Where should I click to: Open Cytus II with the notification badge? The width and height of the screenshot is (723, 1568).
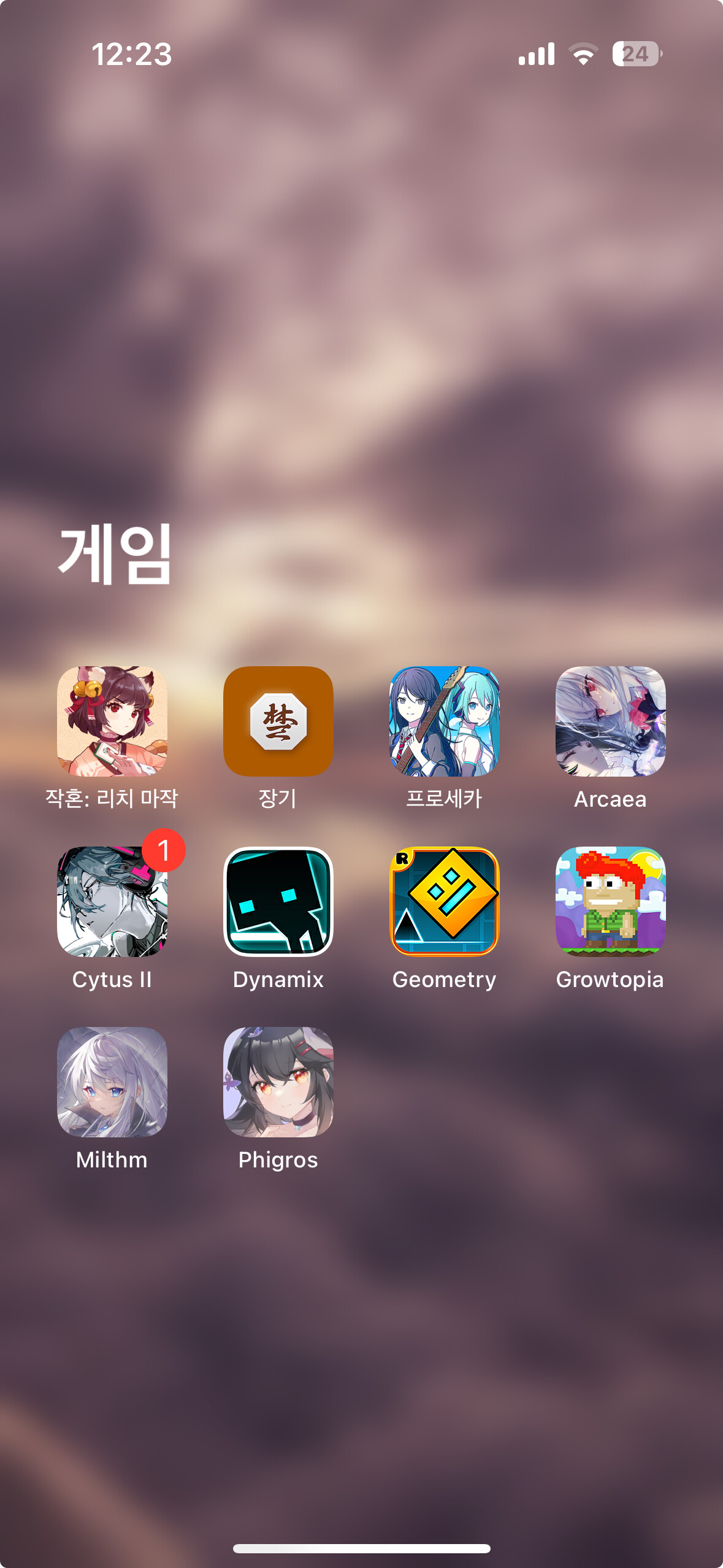112,902
